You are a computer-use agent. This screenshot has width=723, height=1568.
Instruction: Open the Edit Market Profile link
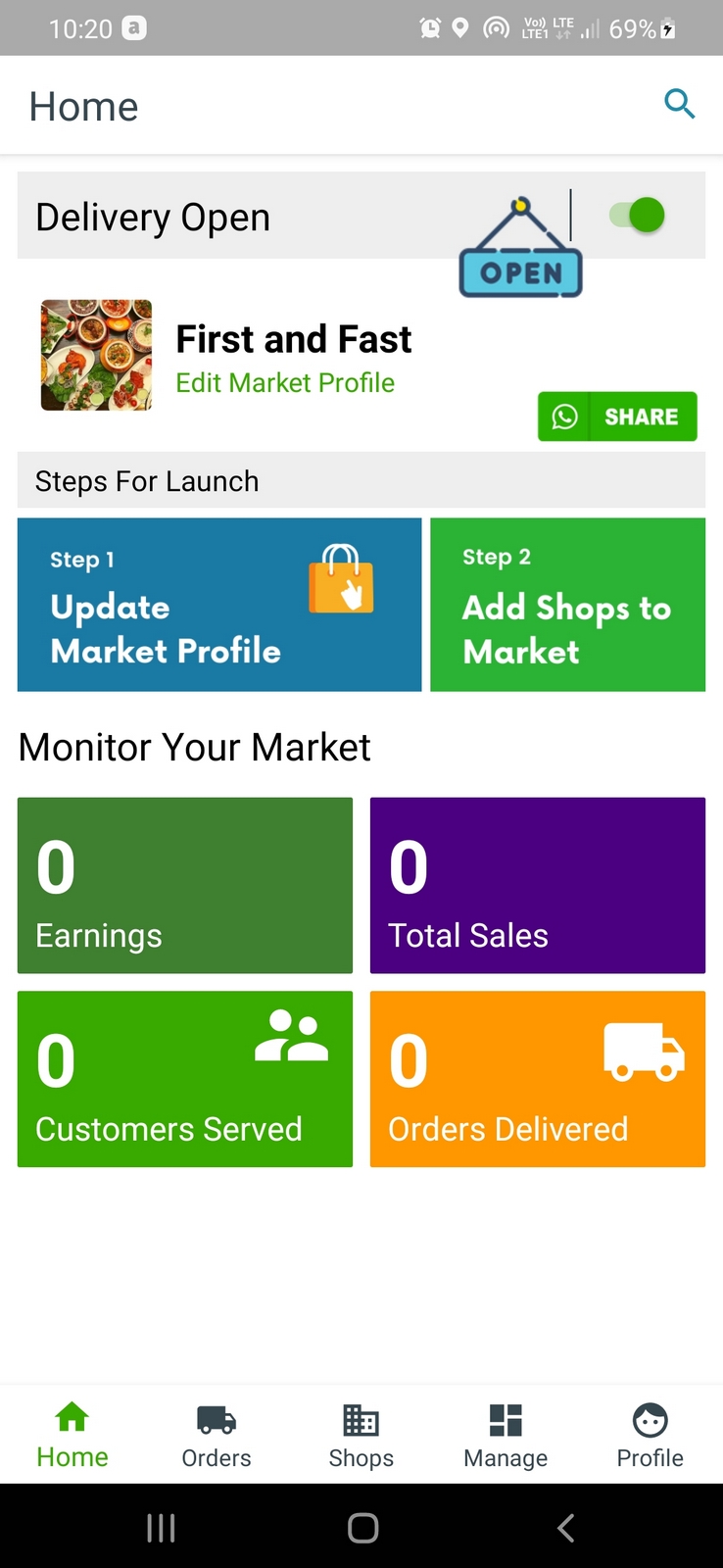285,383
